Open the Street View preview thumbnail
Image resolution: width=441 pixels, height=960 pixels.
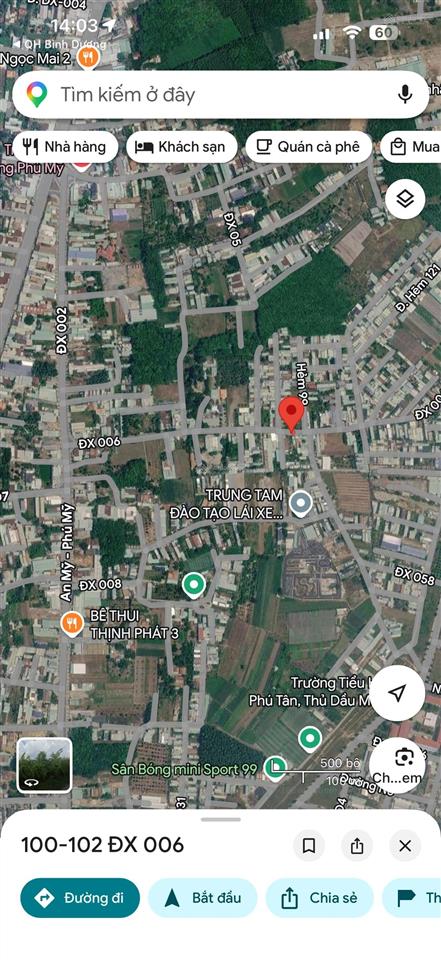pos(44,765)
